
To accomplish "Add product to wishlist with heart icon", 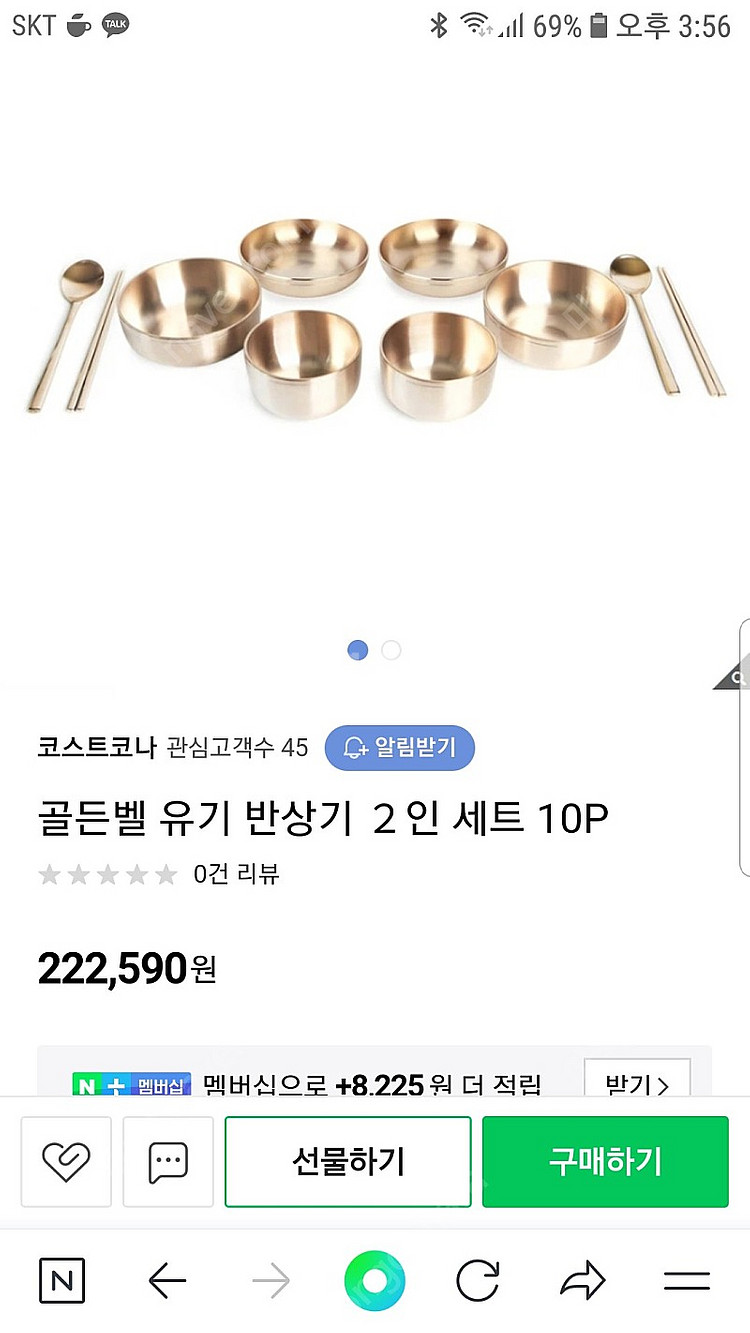I will click(x=66, y=1162).
